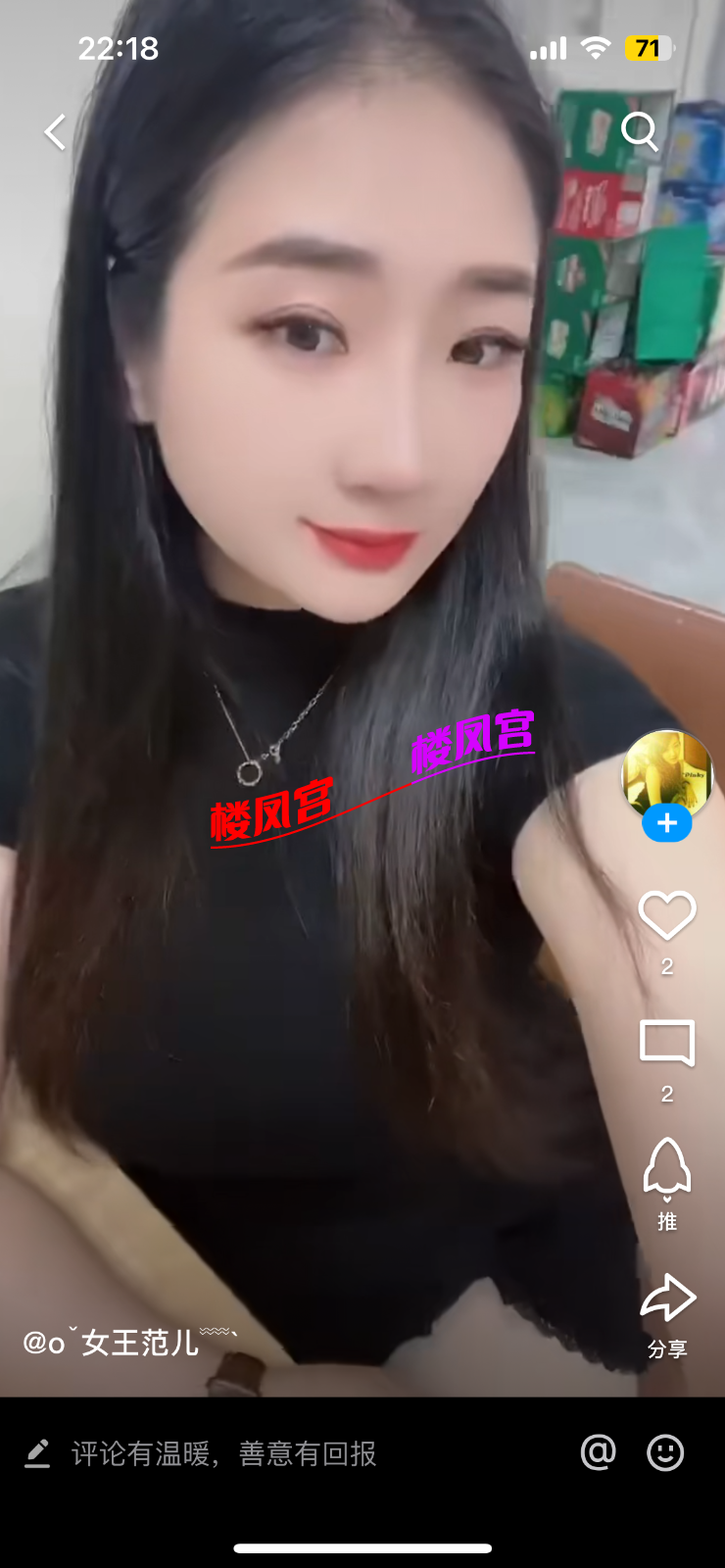Tap the 推 rocket recommend icon
The image size is (725, 1568).
tap(667, 1168)
